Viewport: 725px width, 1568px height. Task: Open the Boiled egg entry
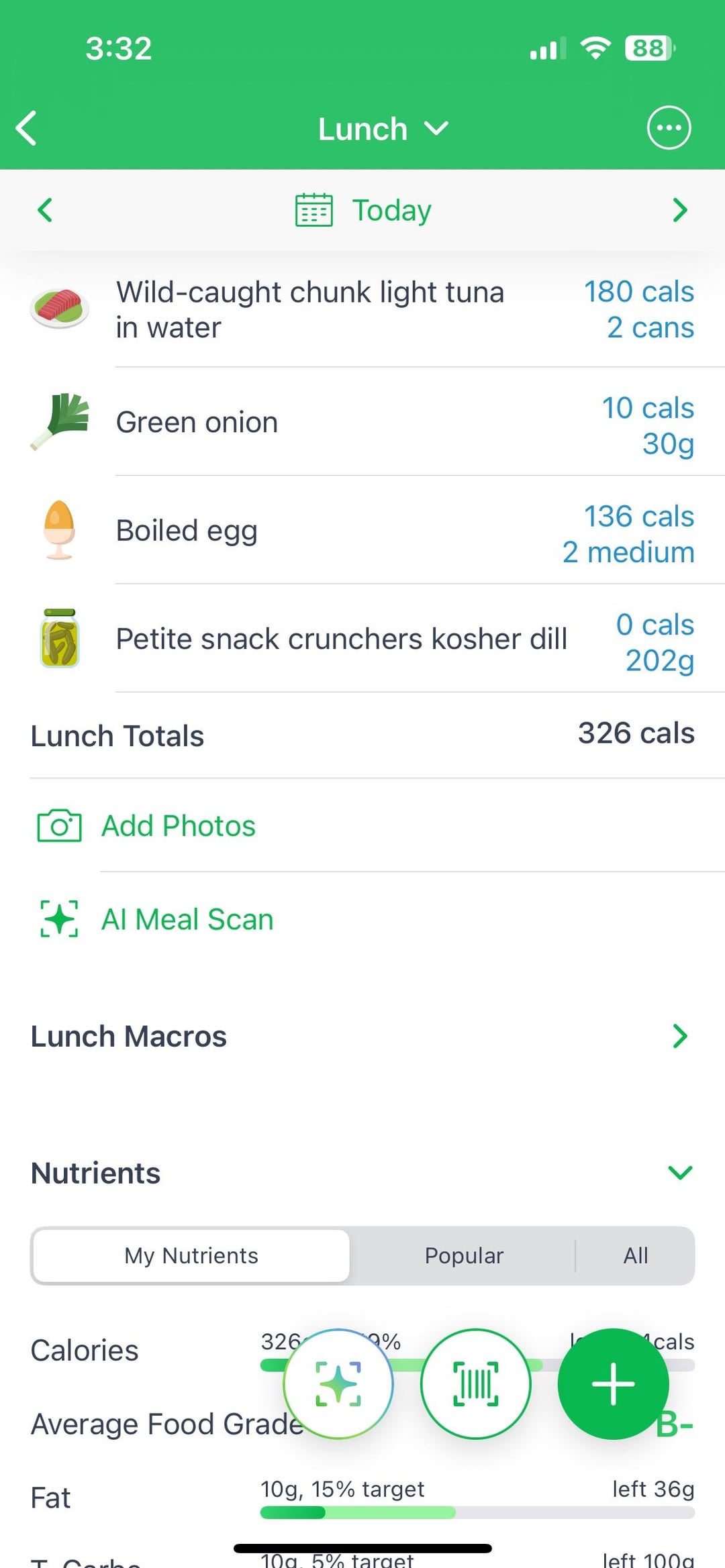tap(362, 530)
